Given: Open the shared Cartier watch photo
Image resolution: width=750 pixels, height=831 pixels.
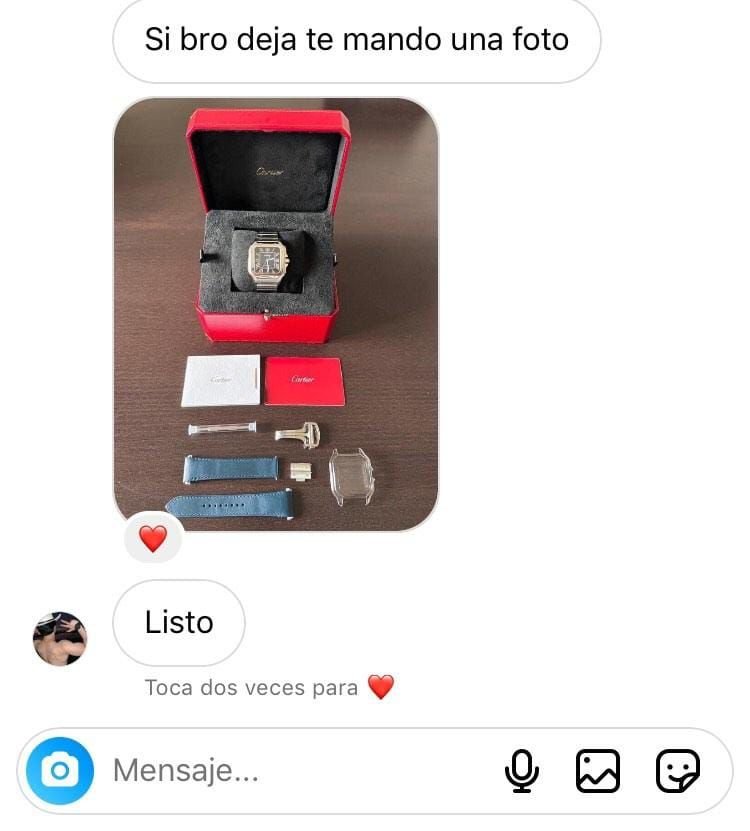Looking at the screenshot, I should click(x=276, y=314).
